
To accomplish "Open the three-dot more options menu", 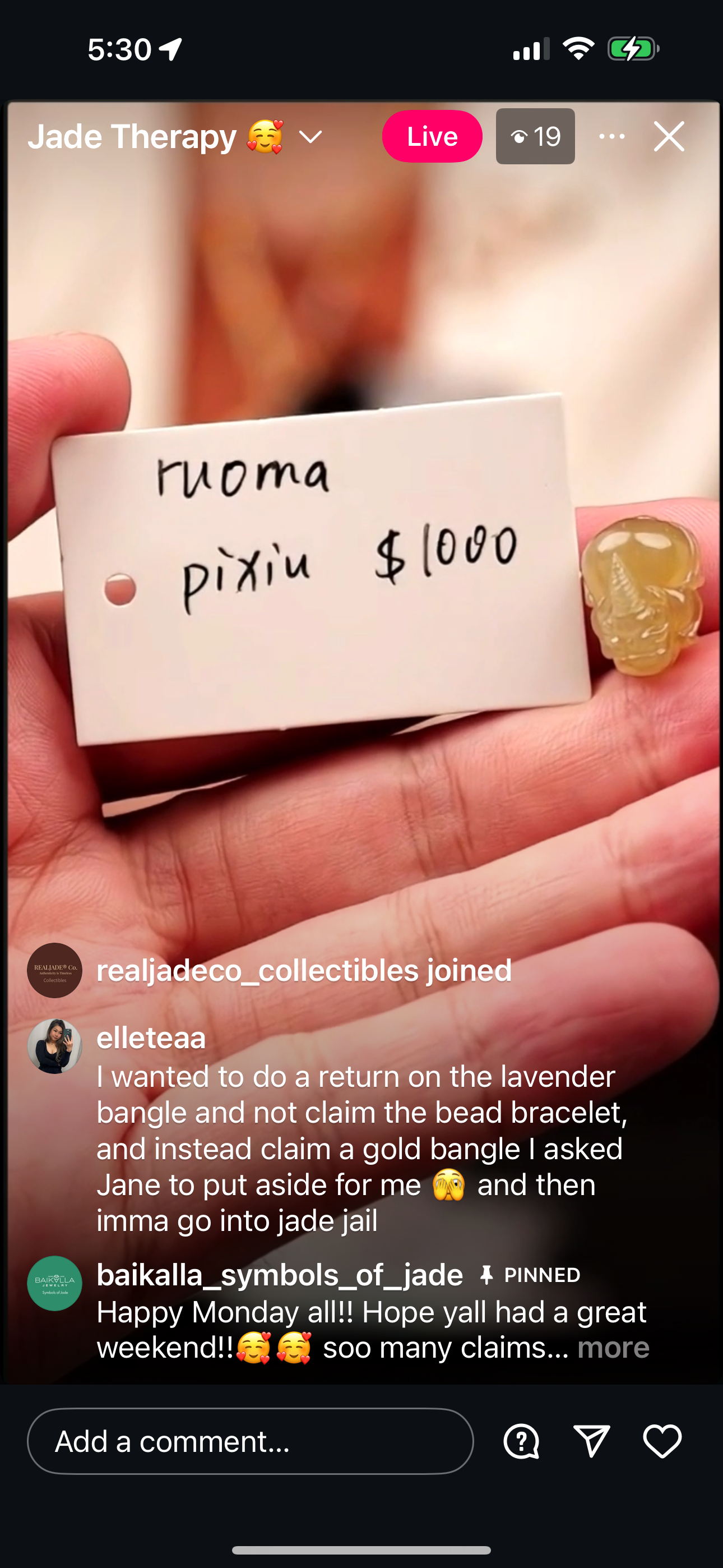I will tap(611, 136).
